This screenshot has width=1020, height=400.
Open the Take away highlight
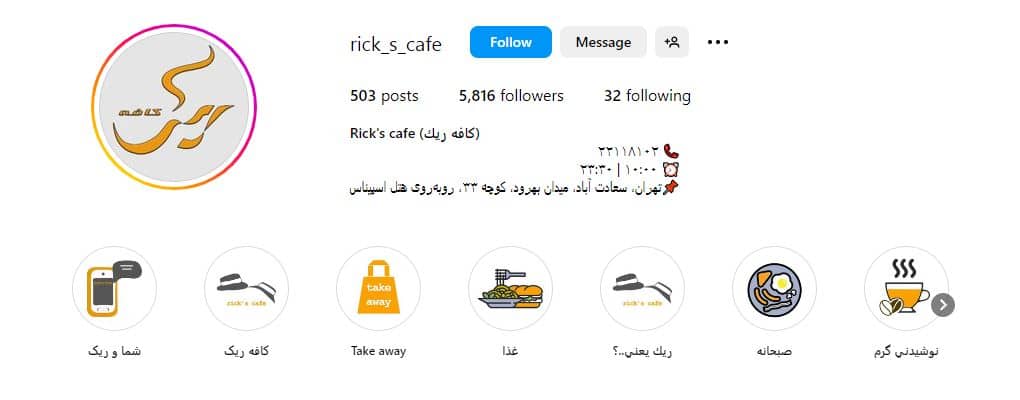(x=378, y=289)
